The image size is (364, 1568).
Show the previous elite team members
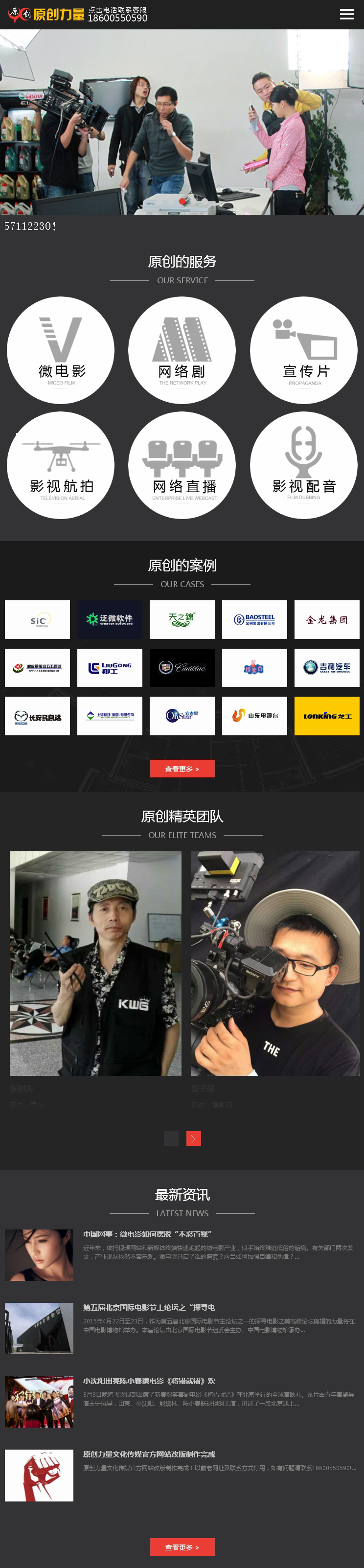coord(171,1138)
